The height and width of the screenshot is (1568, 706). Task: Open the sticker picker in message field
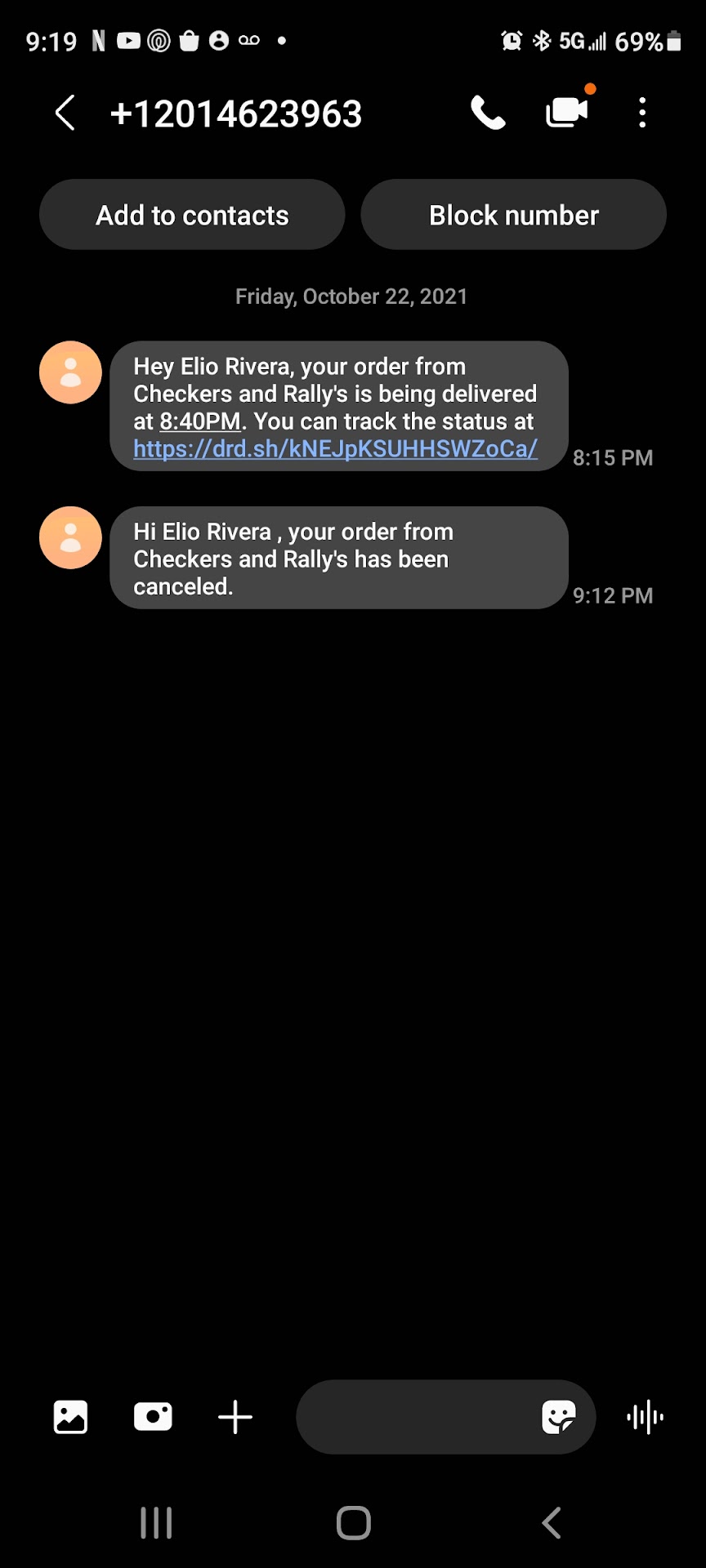pos(559,1417)
